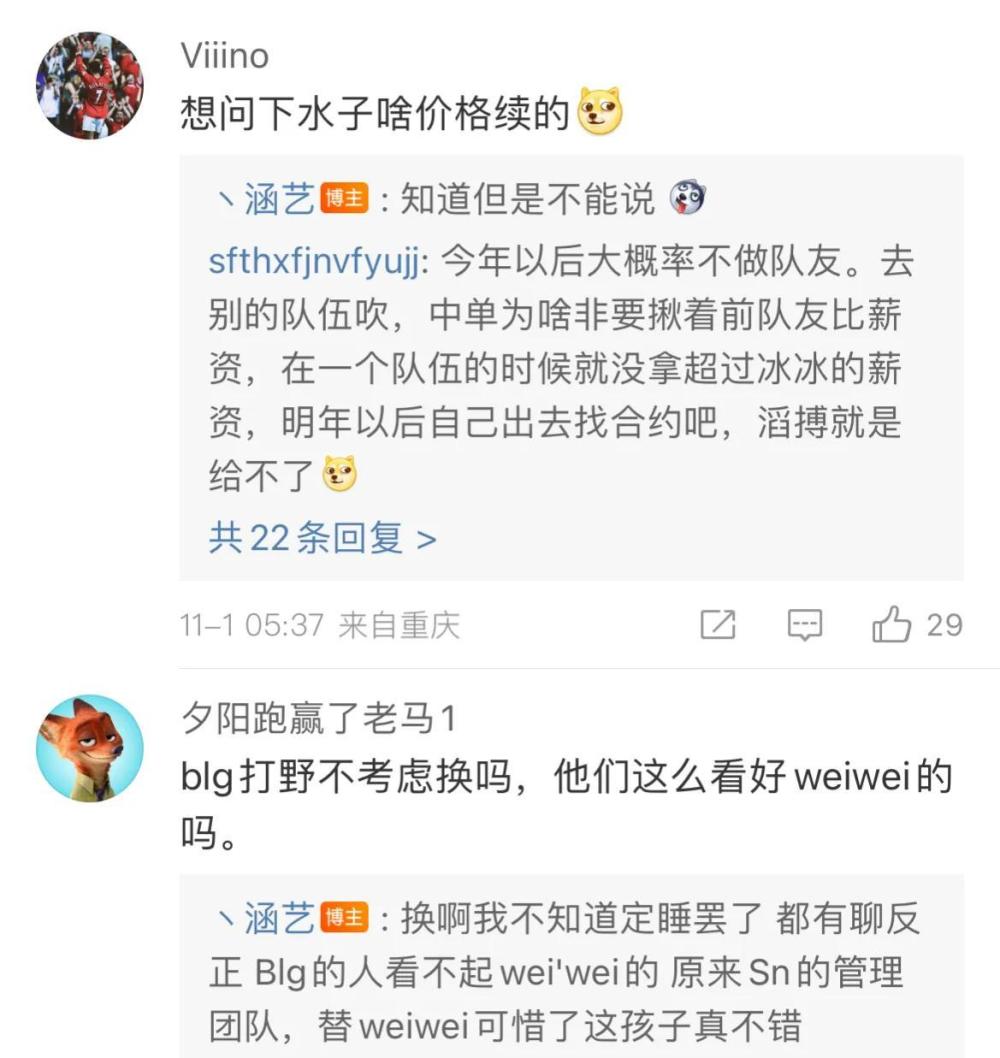
Task: Open the 夕阳跑赢了老马1 username link
Action: point(318,717)
